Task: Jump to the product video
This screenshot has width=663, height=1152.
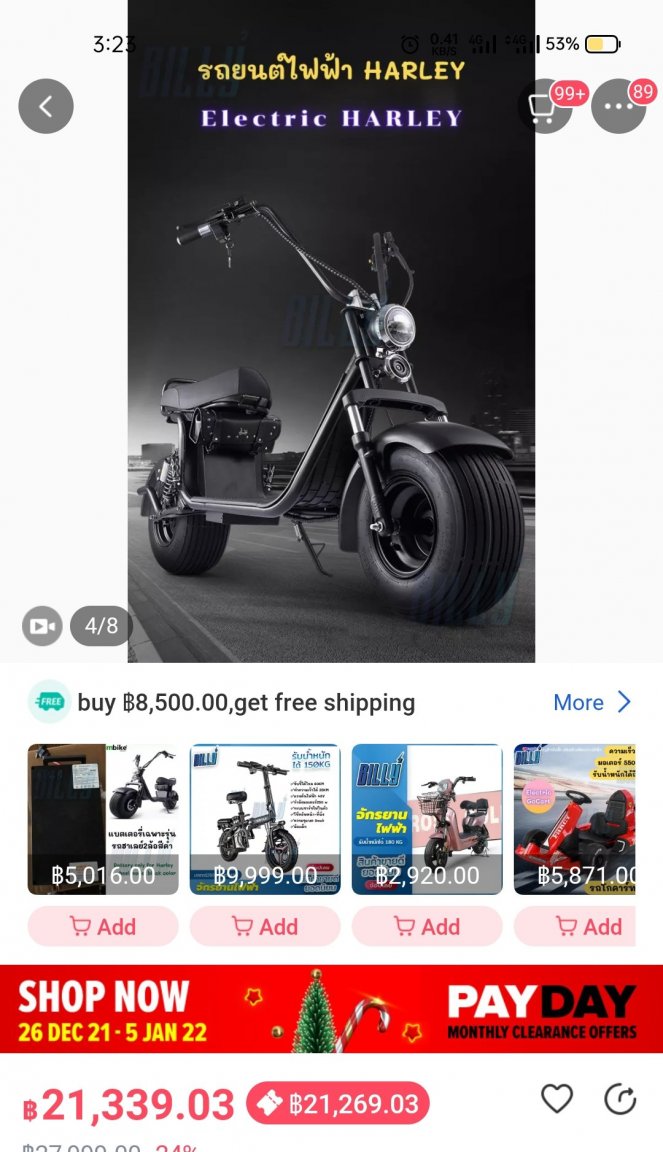Action: (x=42, y=626)
